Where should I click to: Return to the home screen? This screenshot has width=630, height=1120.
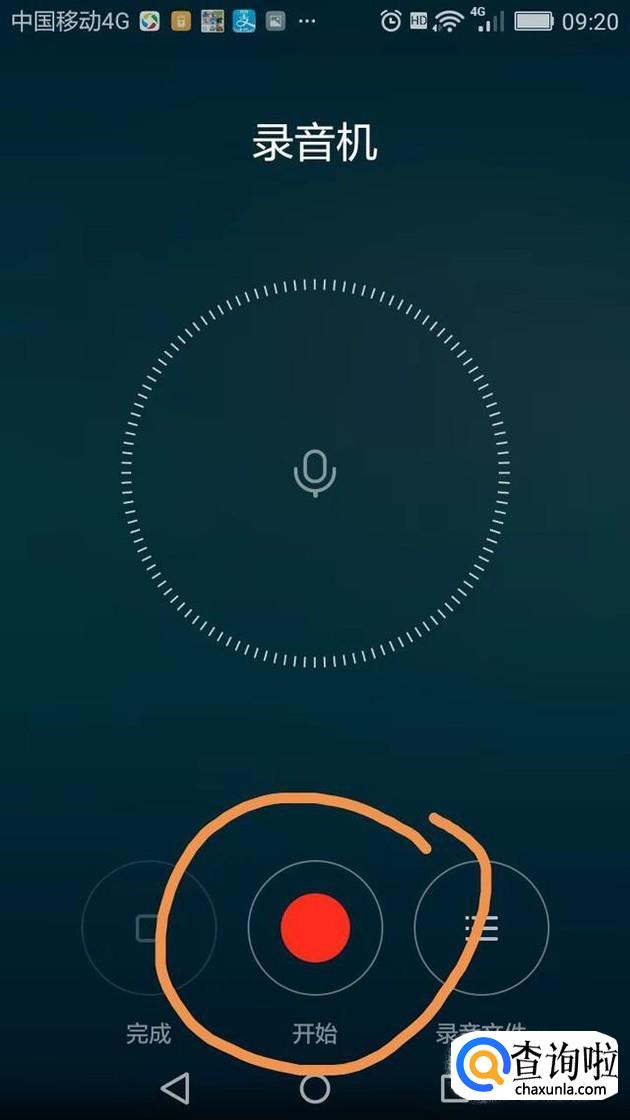coord(315,1088)
